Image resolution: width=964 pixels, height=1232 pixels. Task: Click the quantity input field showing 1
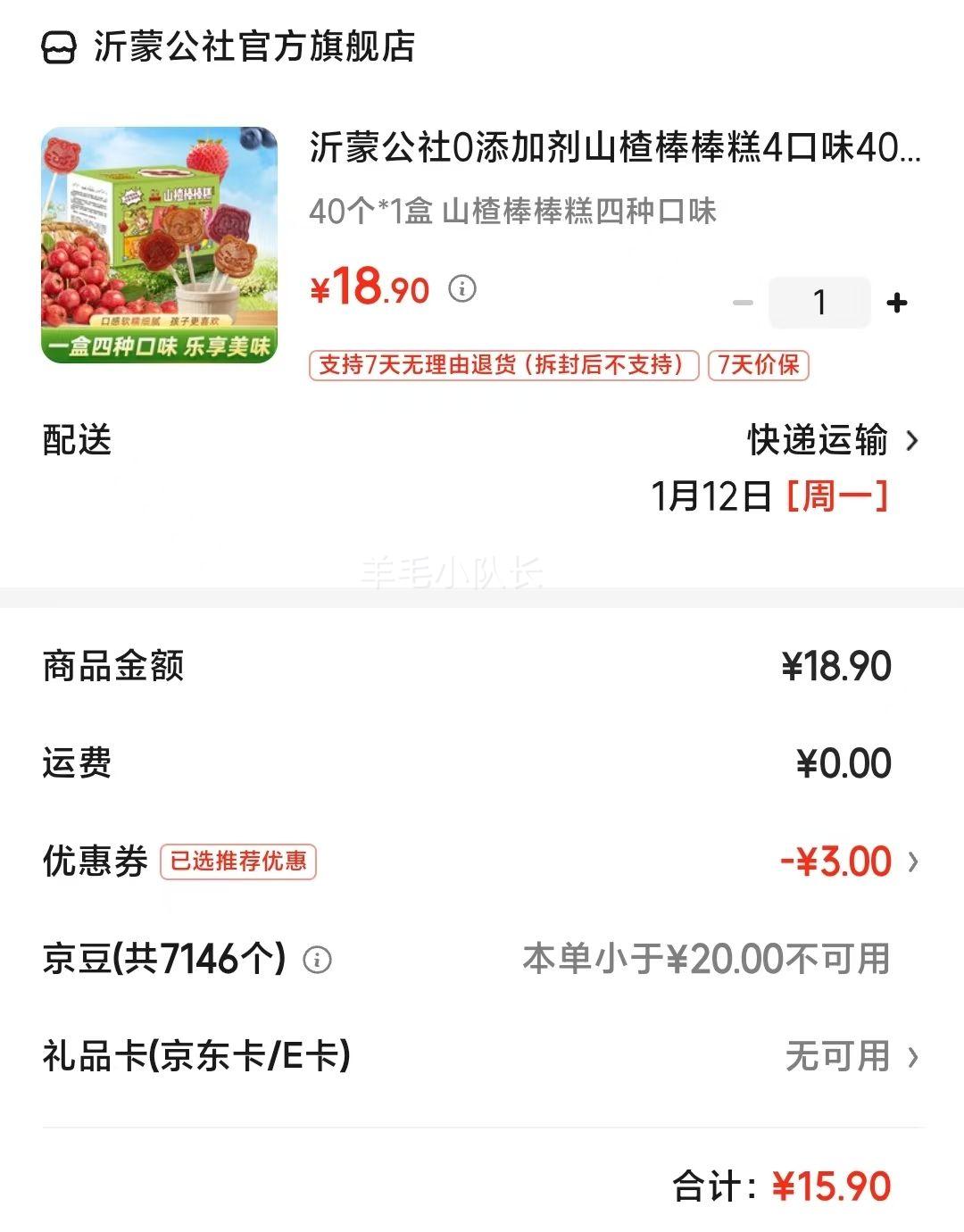819,304
